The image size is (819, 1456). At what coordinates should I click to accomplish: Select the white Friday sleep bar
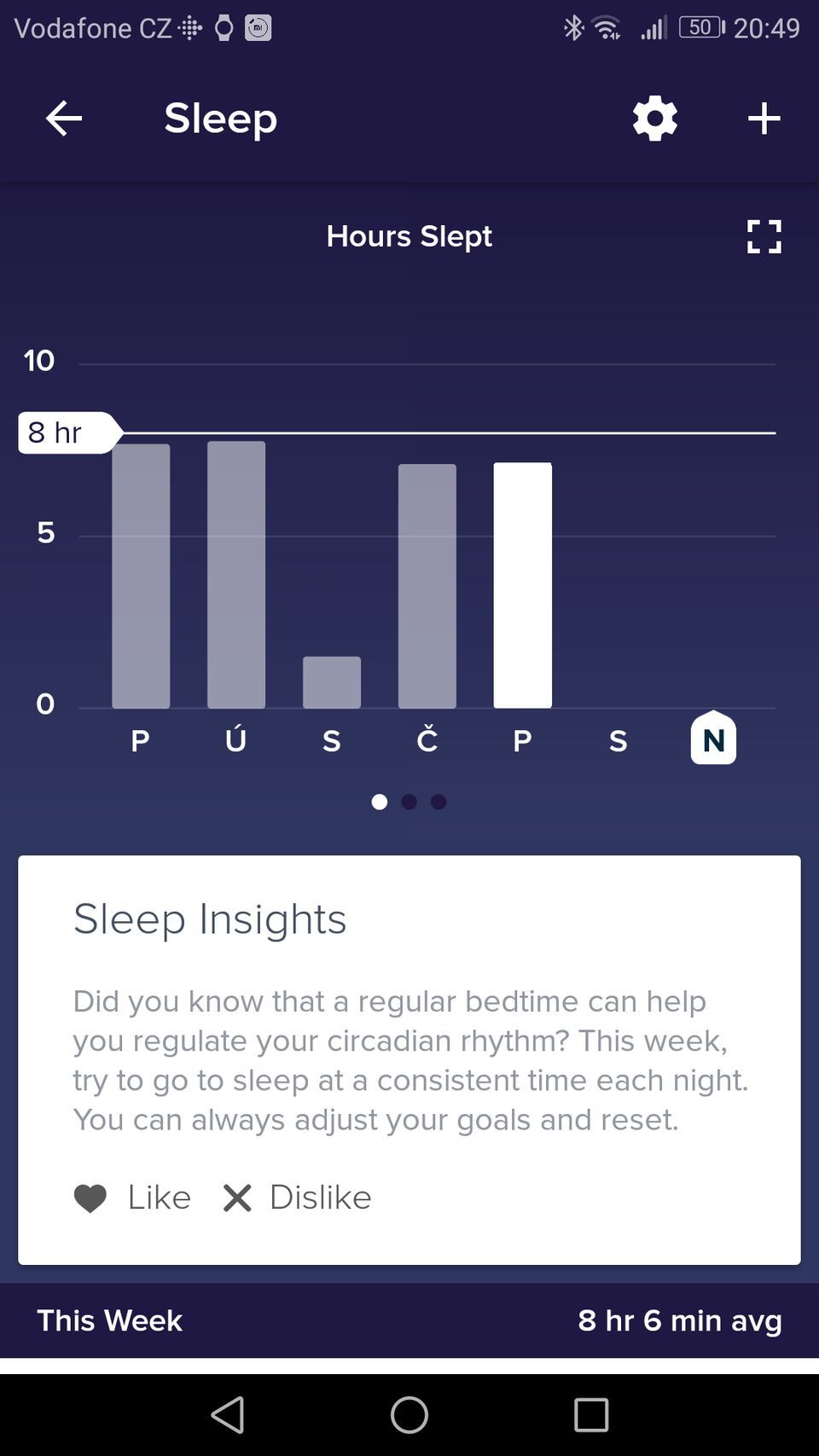pos(522,585)
